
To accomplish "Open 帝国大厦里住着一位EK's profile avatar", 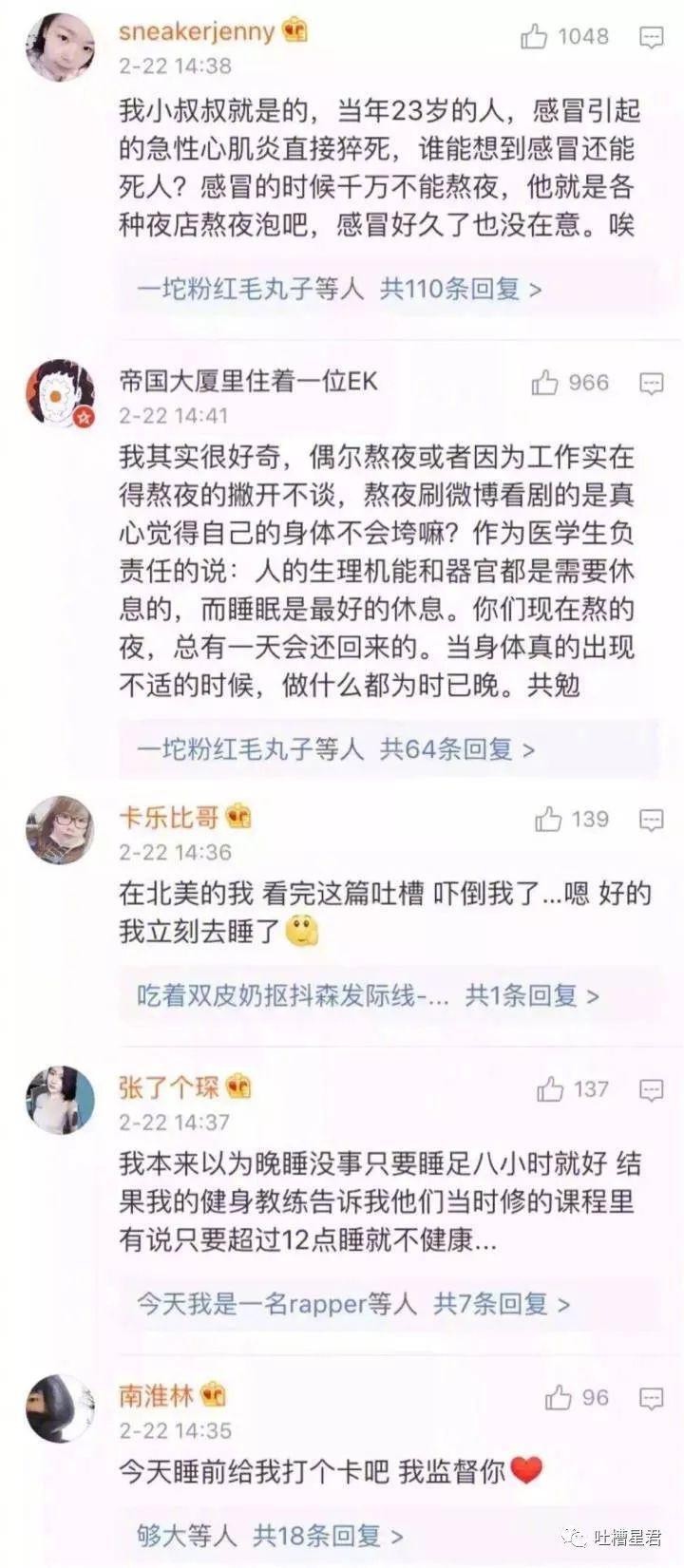I will tap(59, 393).
